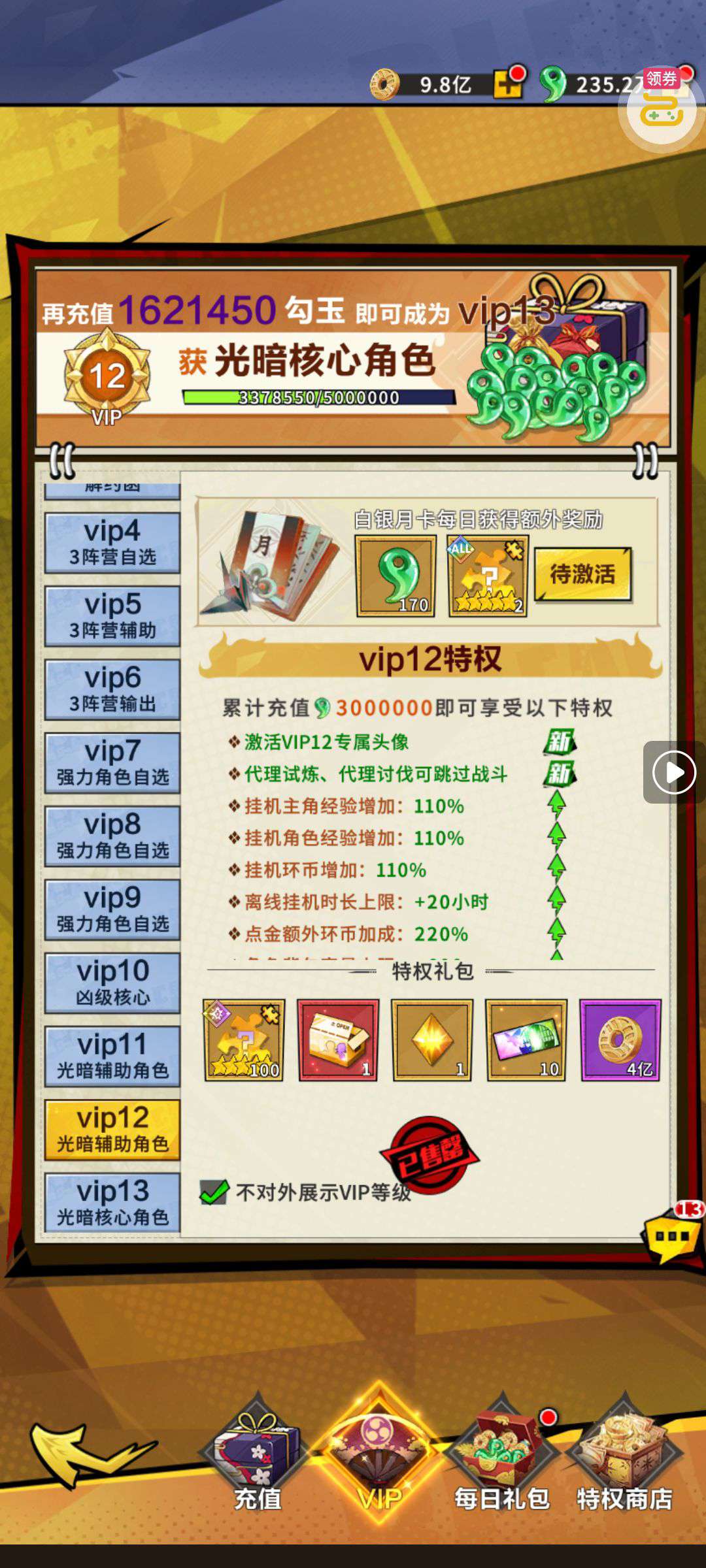Screen dimensions: 706x1568
Task: Select the vip5 3阵营辅助 tier
Action: coord(112,616)
